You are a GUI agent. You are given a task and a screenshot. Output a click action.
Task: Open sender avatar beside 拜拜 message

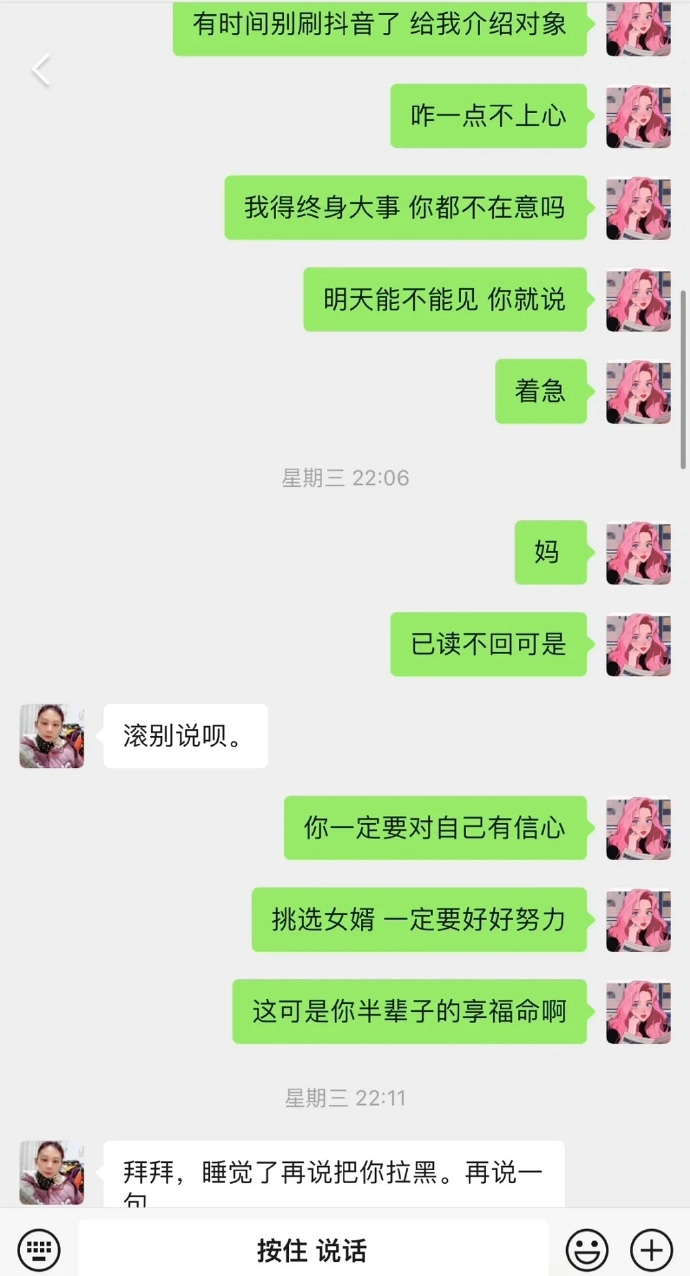point(52,1172)
